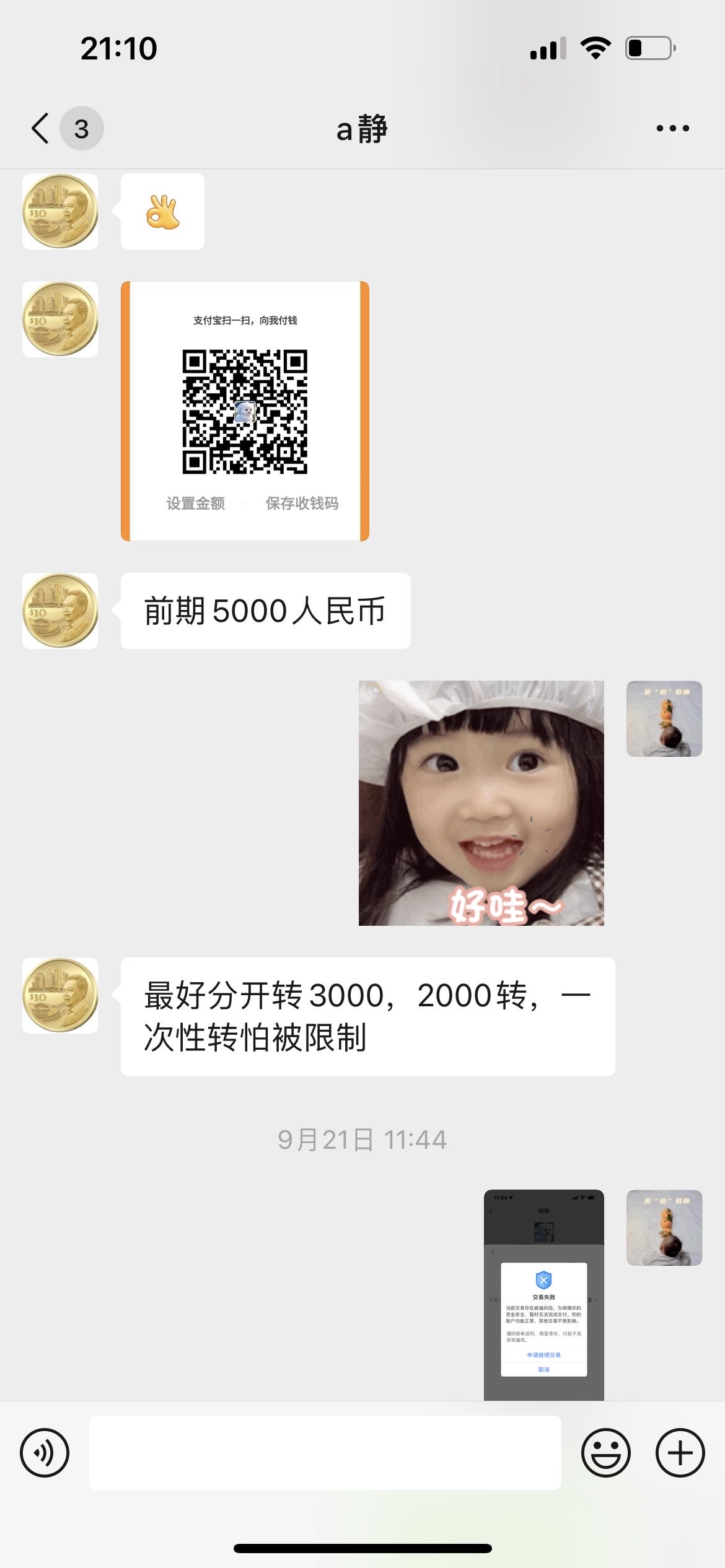Screen dimensions: 725x1568
Task: Open the transaction failed screenshot image
Action: (544, 1294)
